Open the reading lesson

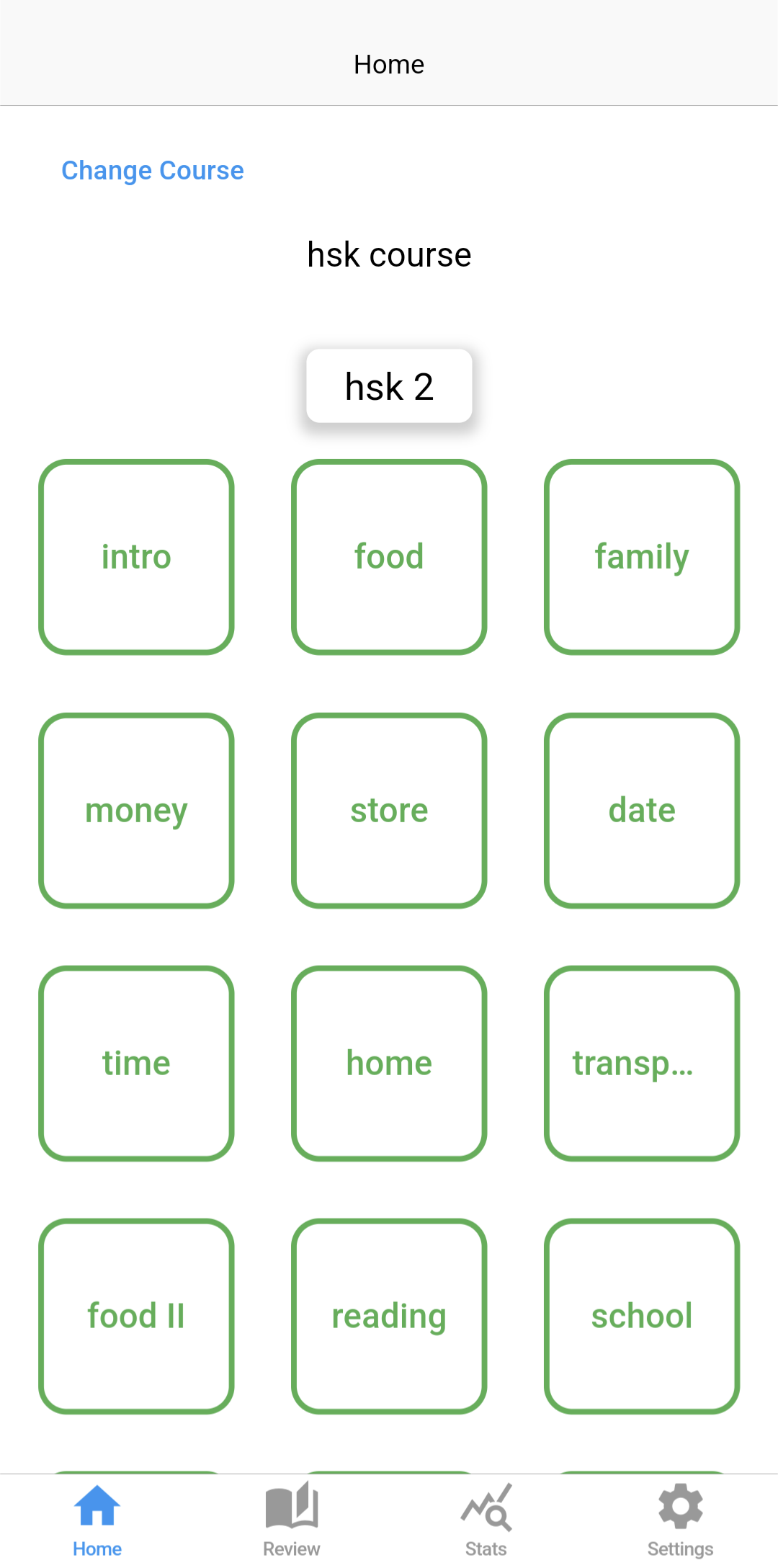[389, 1317]
